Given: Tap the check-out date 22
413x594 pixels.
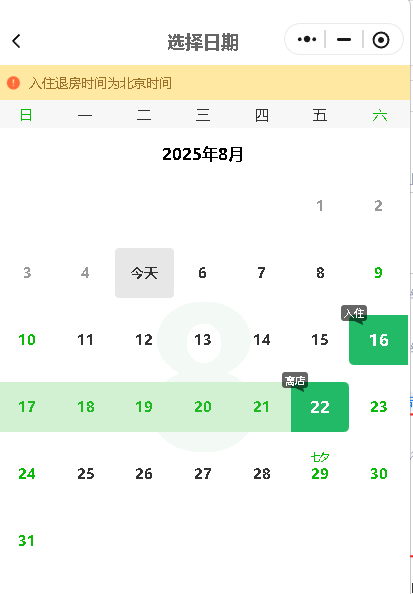Looking at the screenshot, I should pos(320,407).
